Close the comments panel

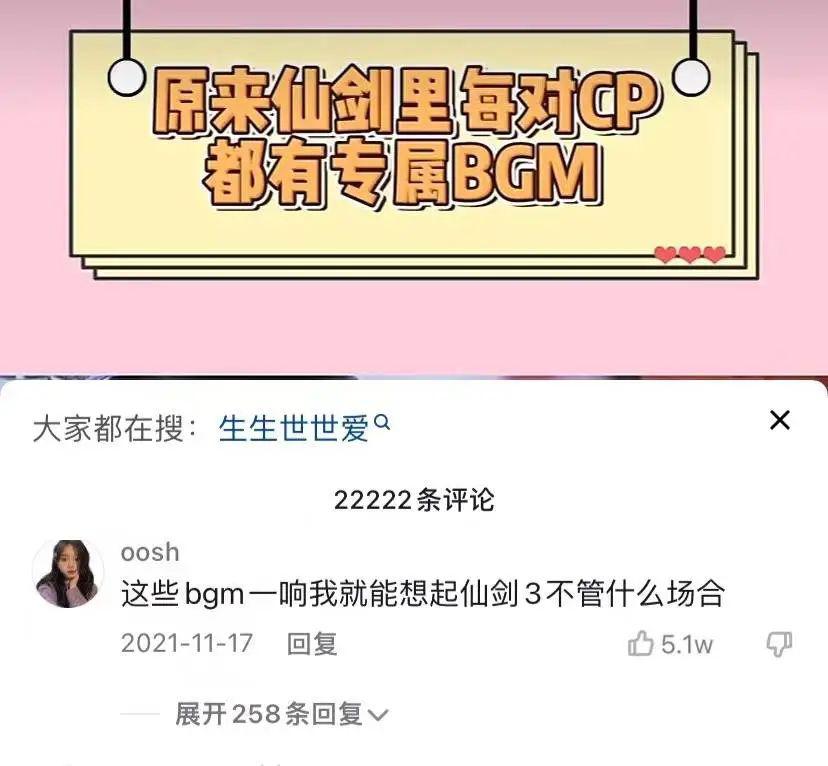(x=779, y=420)
